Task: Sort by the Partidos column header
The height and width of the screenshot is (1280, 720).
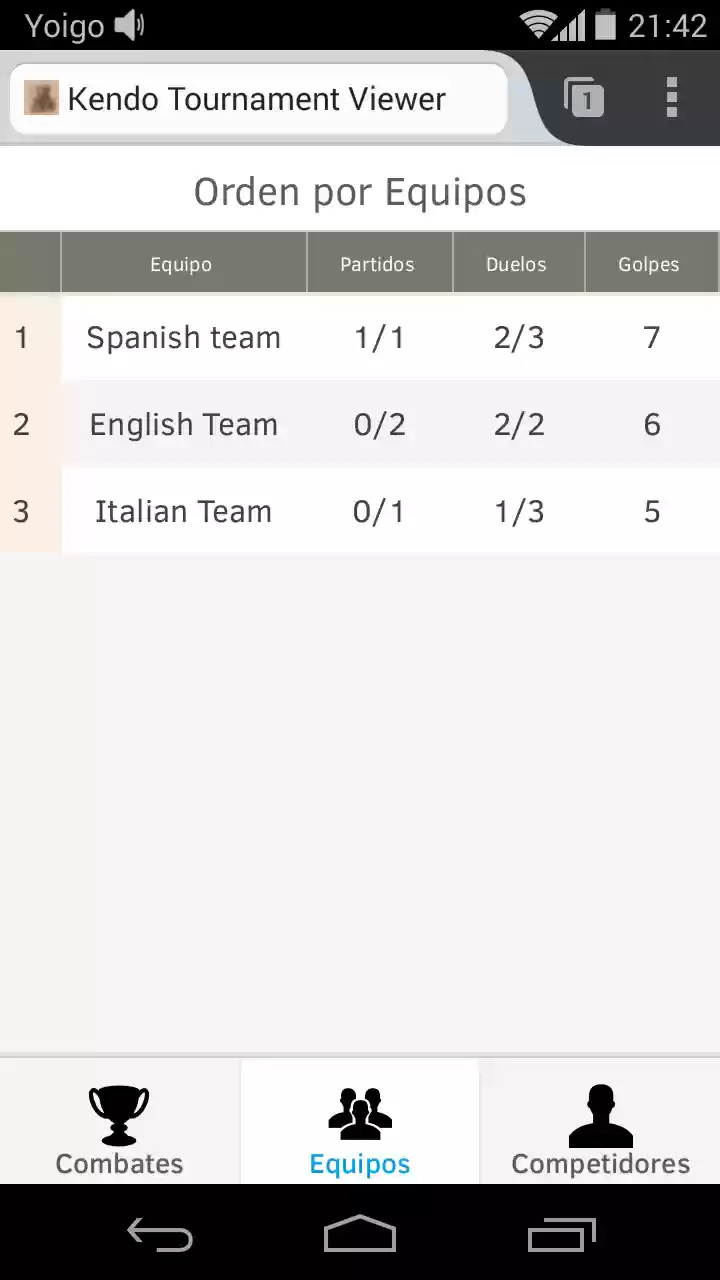Action: (379, 263)
